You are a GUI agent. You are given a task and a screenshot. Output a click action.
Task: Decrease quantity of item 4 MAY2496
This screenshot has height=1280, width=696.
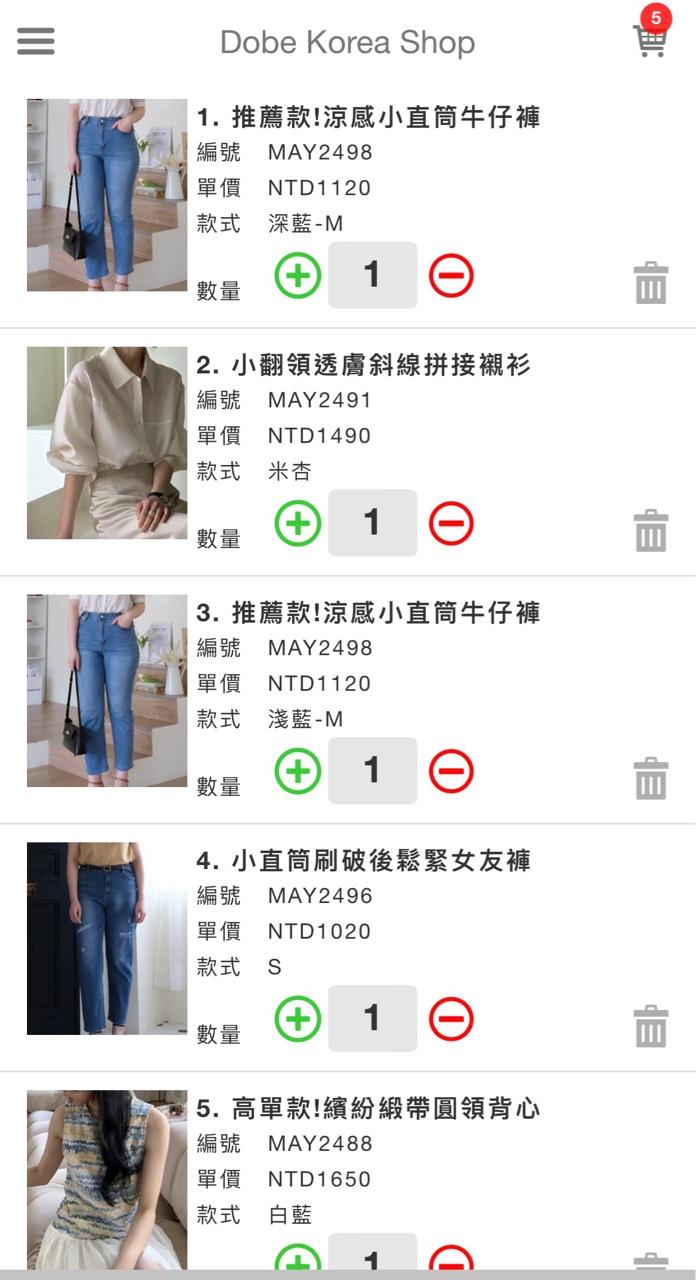451,1019
